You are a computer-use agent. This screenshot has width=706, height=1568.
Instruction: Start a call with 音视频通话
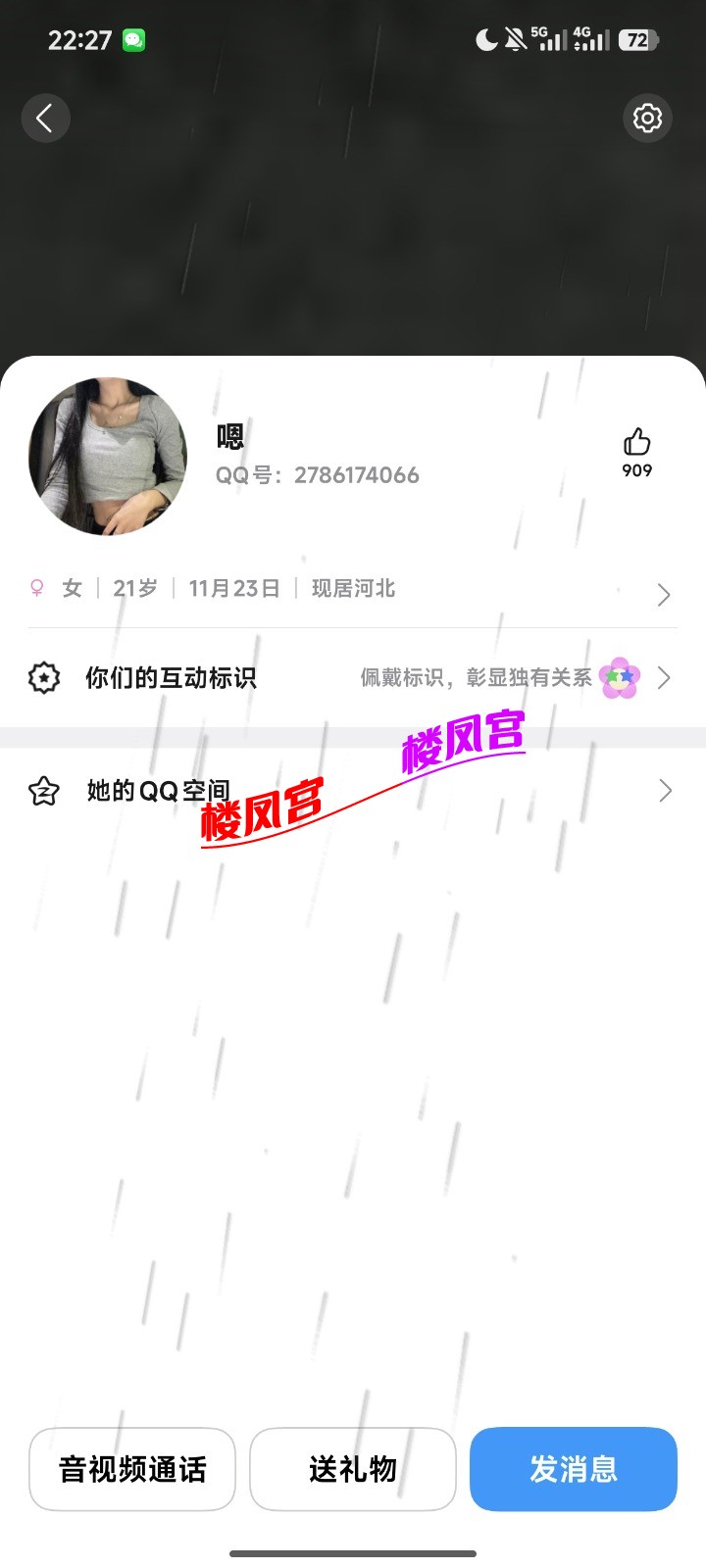pos(132,1469)
